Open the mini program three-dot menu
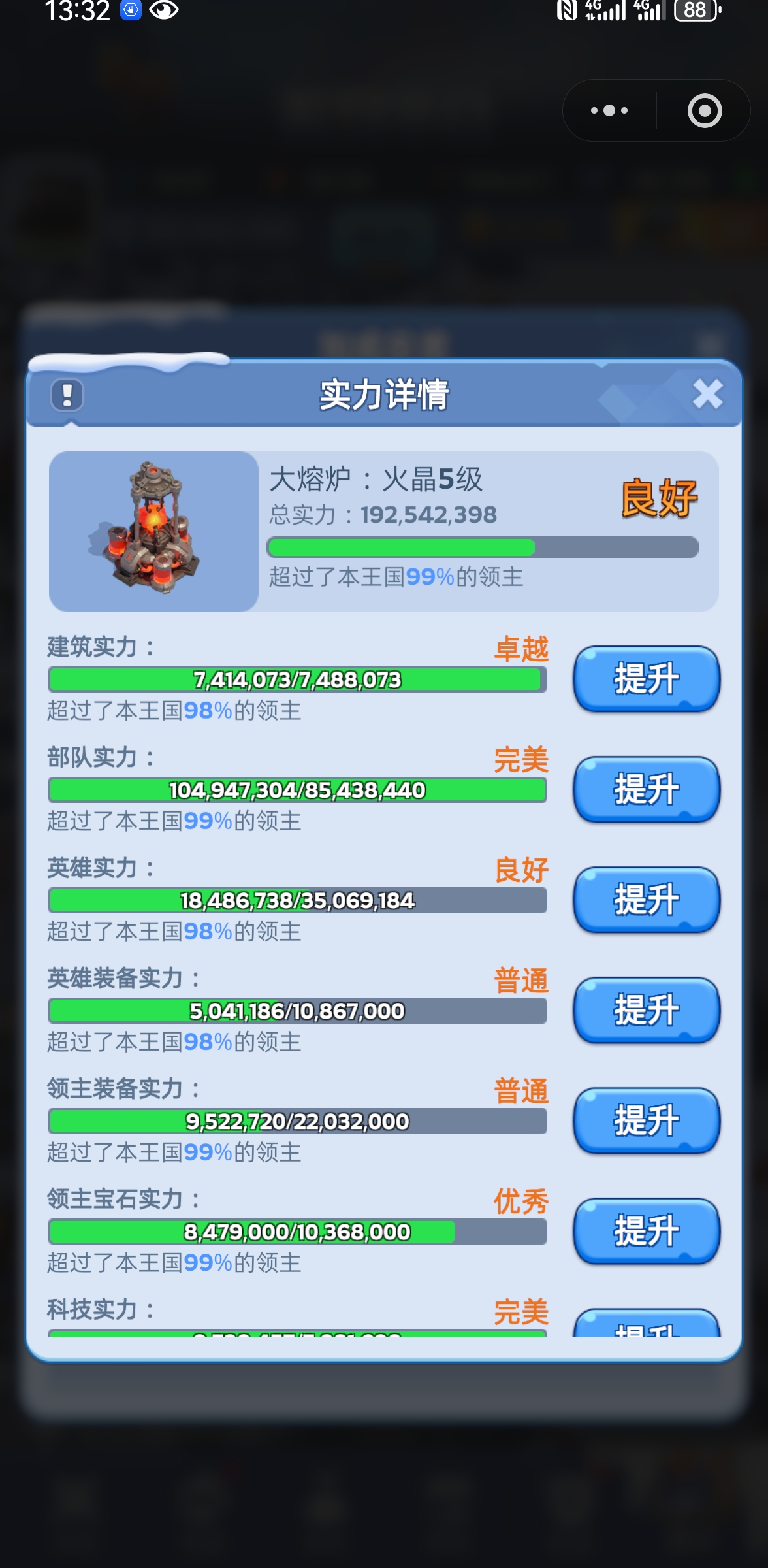 tap(609, 110)
